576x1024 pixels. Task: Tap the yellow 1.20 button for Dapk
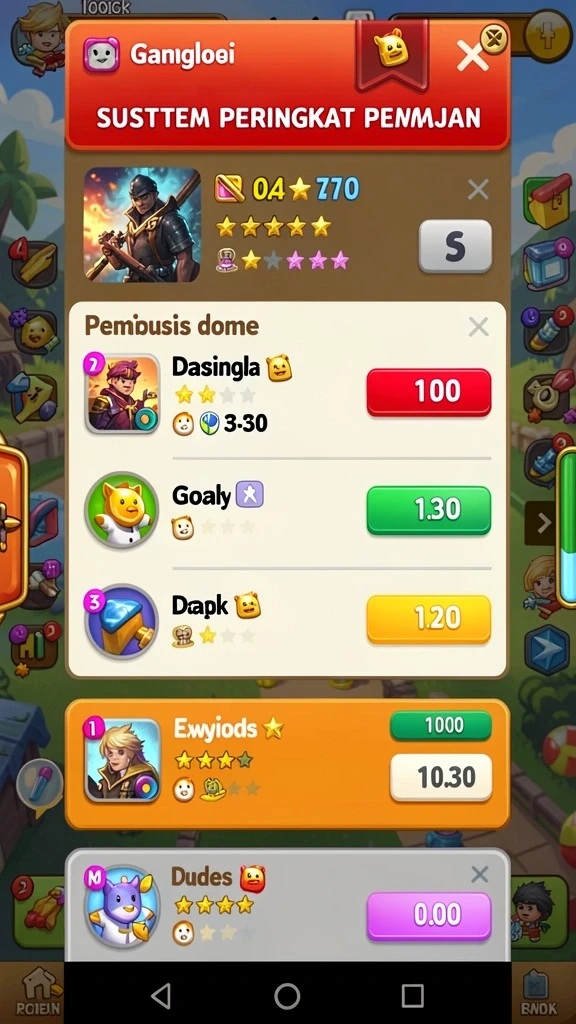coord(428,618)
